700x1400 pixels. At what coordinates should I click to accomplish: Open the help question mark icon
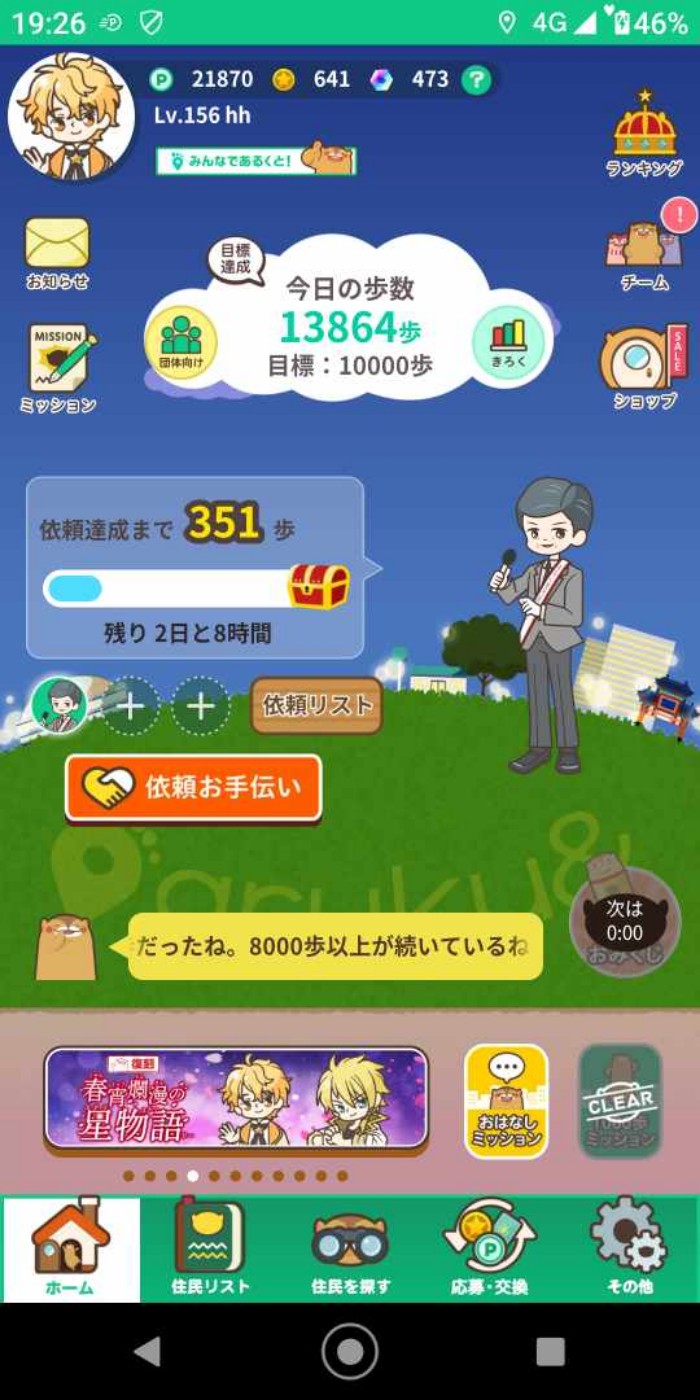pos(477,80)
